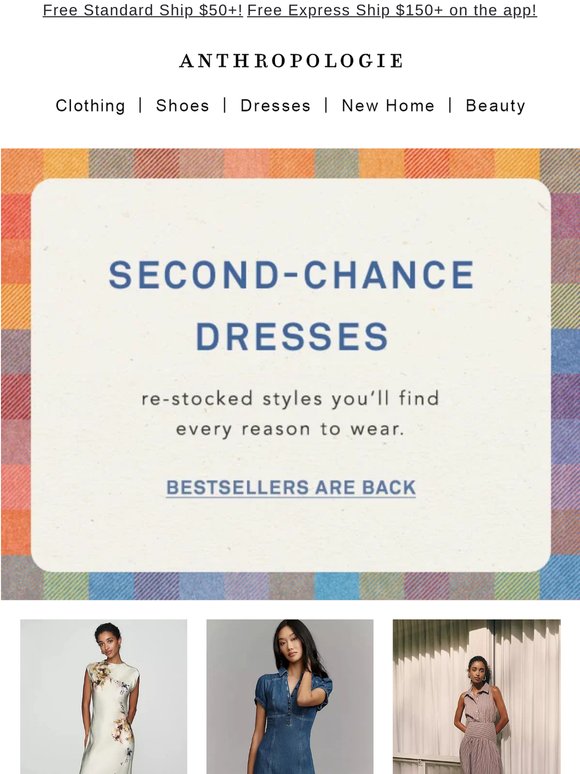Browse the Shoes category
Image resolution: width=580 pixels, height=774 pixels.
pos(183,105)
